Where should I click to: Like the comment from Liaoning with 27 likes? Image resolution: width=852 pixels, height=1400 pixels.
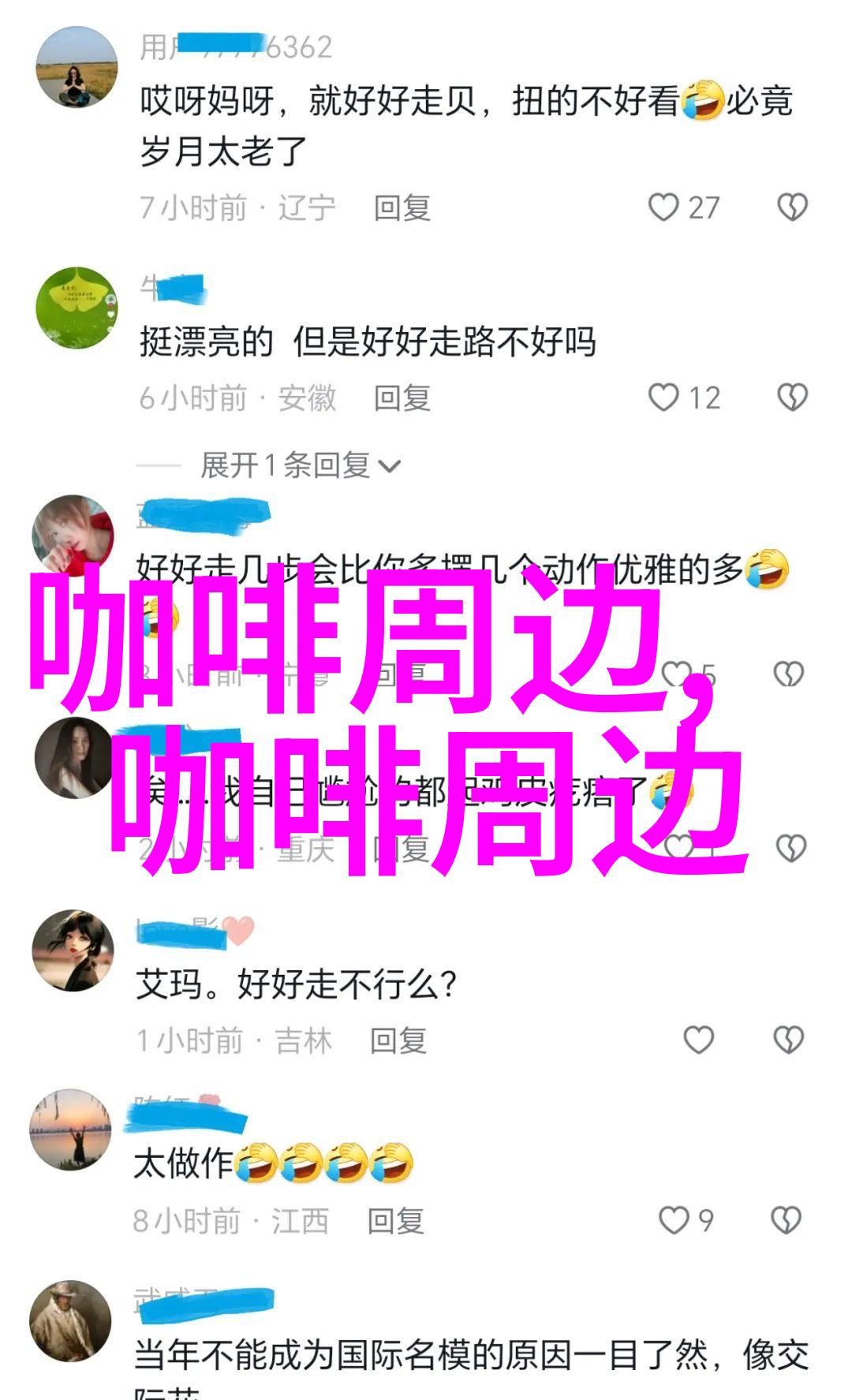click(x=663, y=207)
